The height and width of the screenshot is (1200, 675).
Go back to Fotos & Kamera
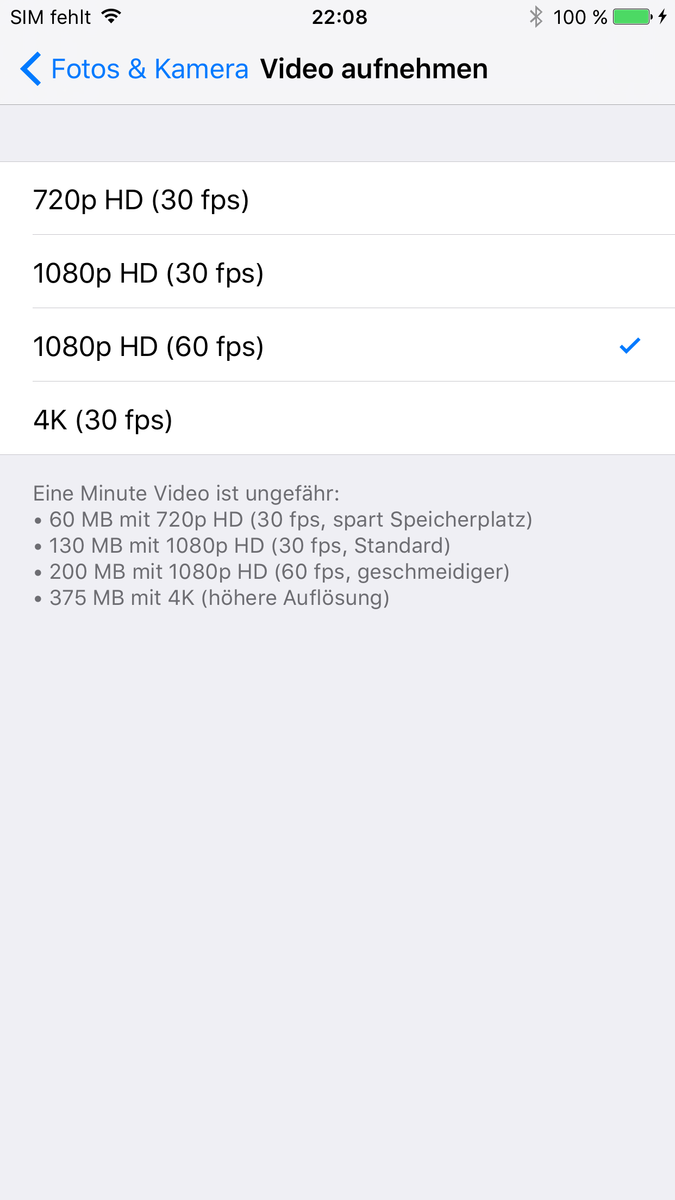[x=134, y=69]
